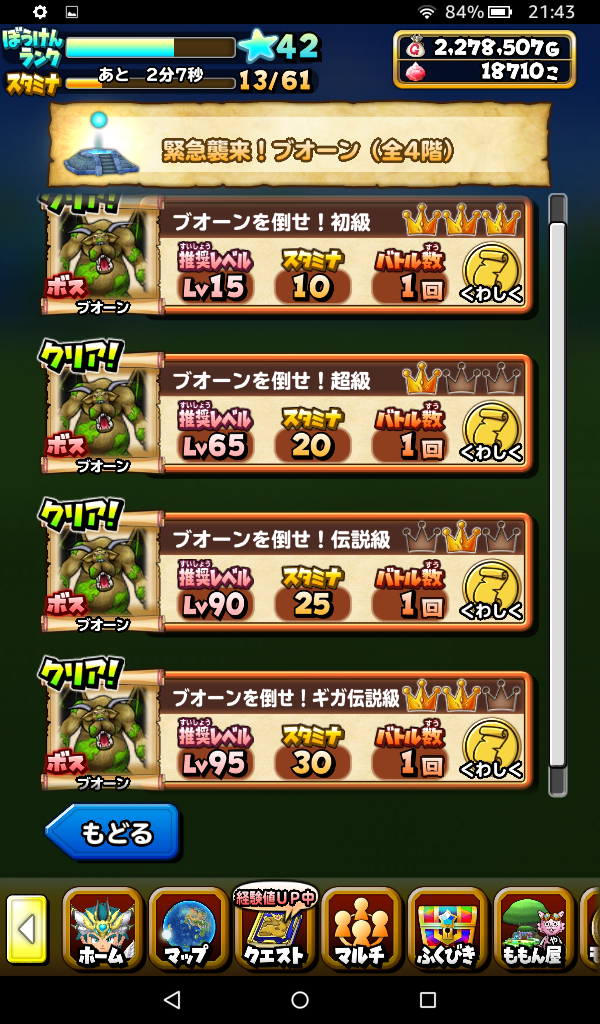
Task: Go to the ももん屋 shop tab
Action: click(533, 929)
